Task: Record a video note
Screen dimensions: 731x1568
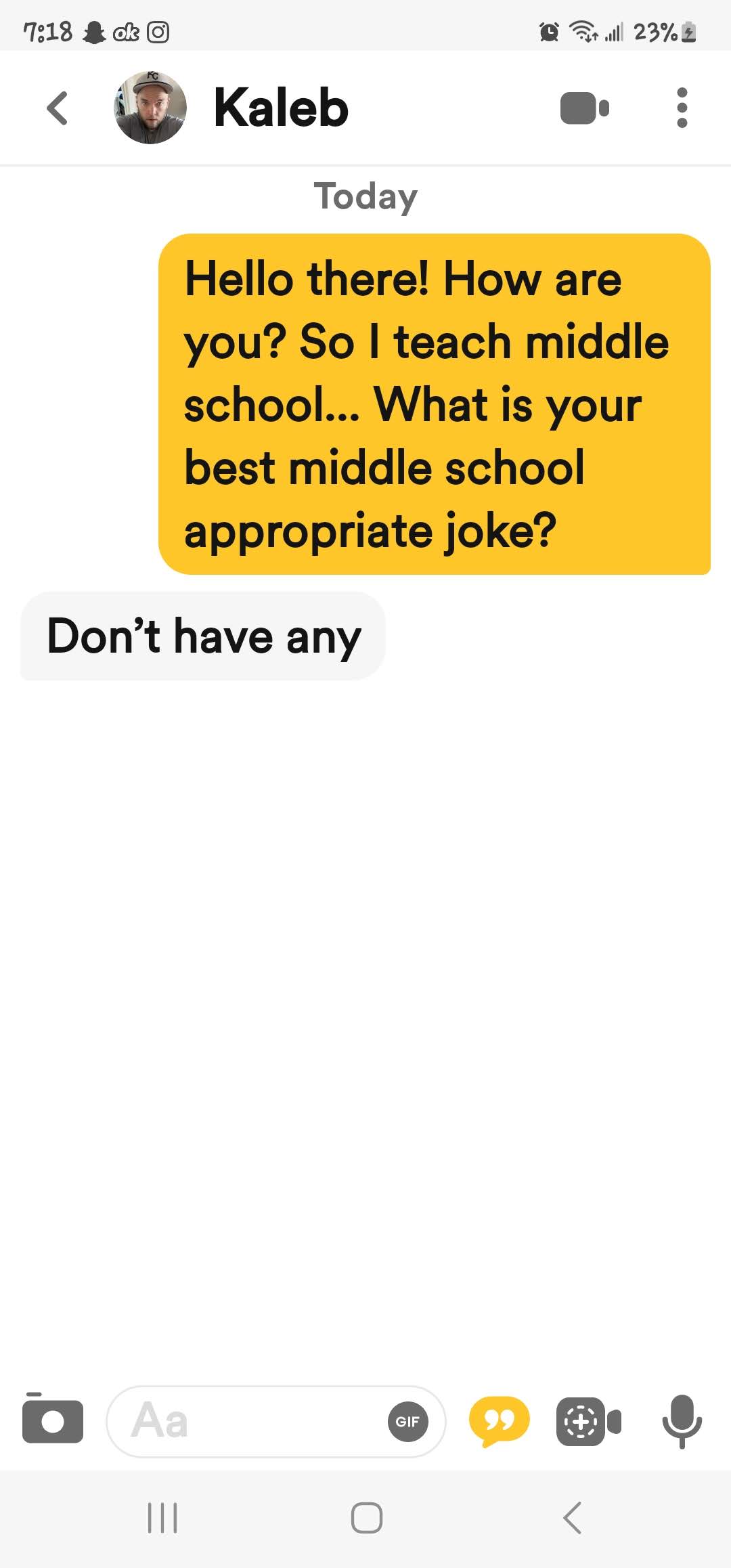Action: coord(588,1421)
